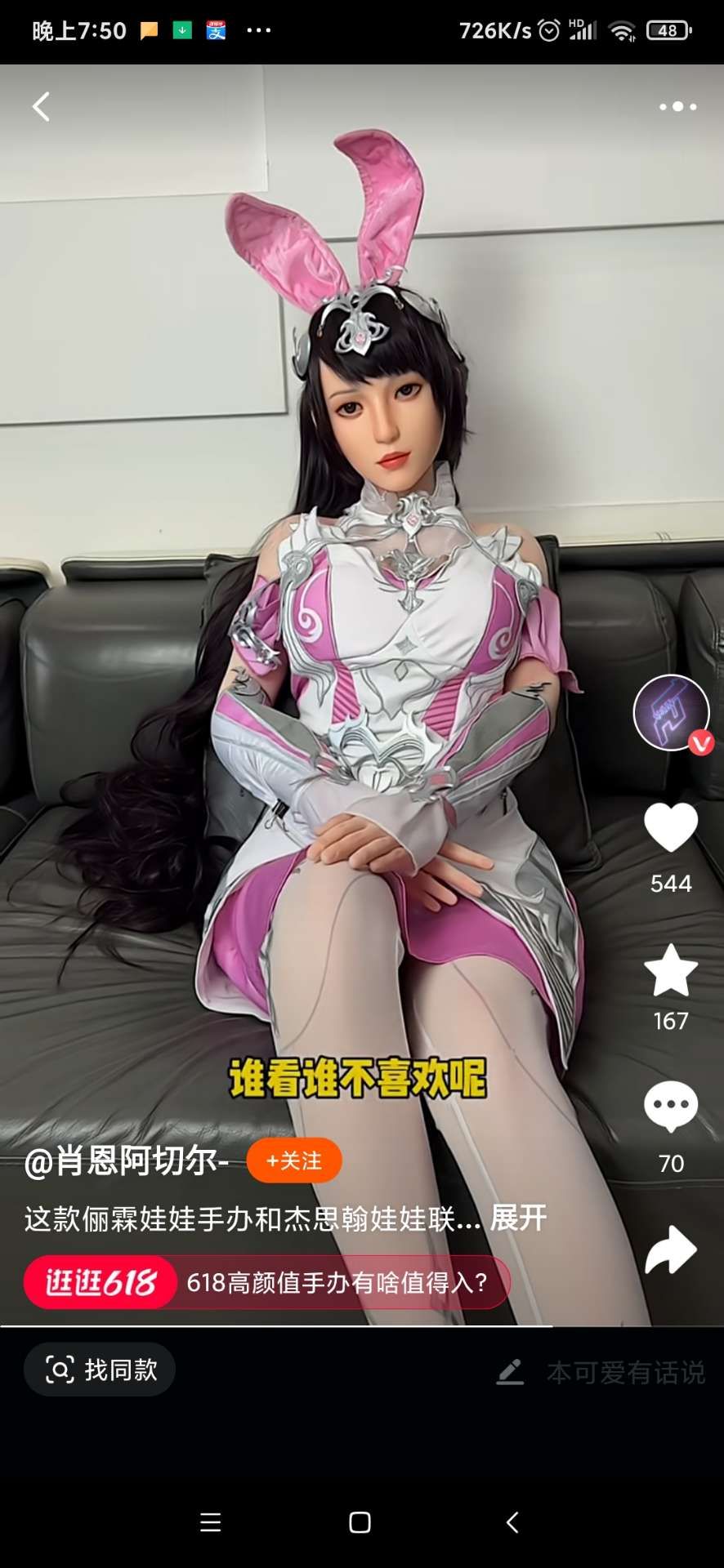
Task: Follow with the +关注 button
Action: (x=294, y=1160)
